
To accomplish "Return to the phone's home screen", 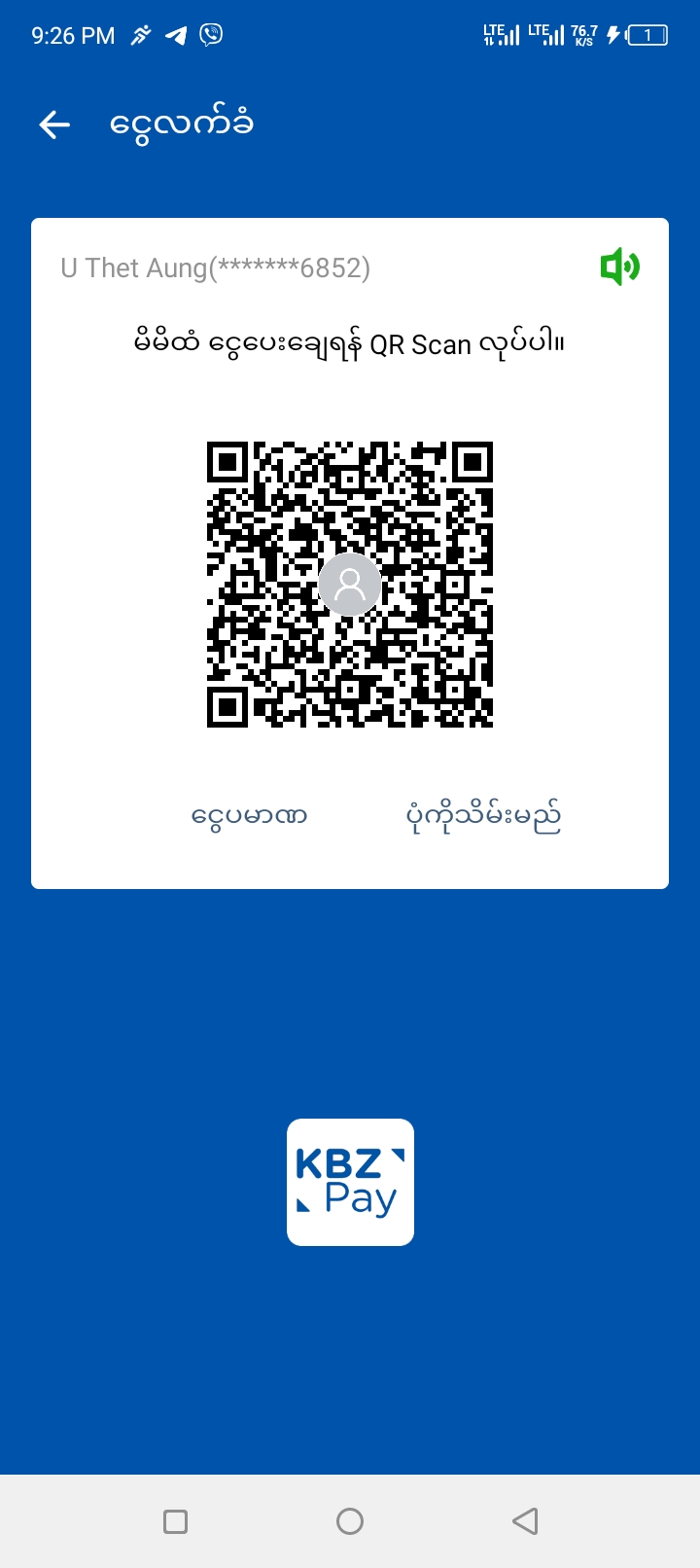I will (350, 1521).
